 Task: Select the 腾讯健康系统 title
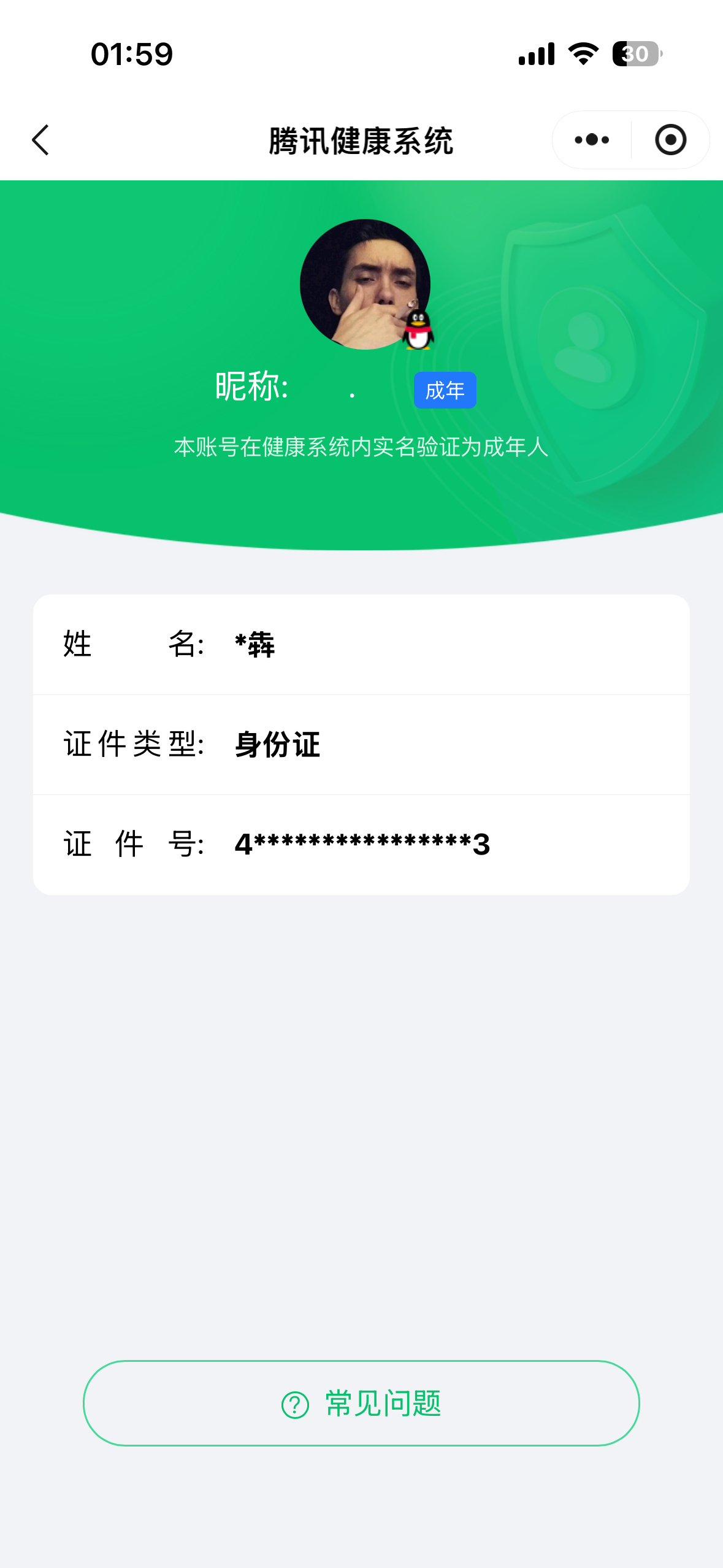[361, 139]
